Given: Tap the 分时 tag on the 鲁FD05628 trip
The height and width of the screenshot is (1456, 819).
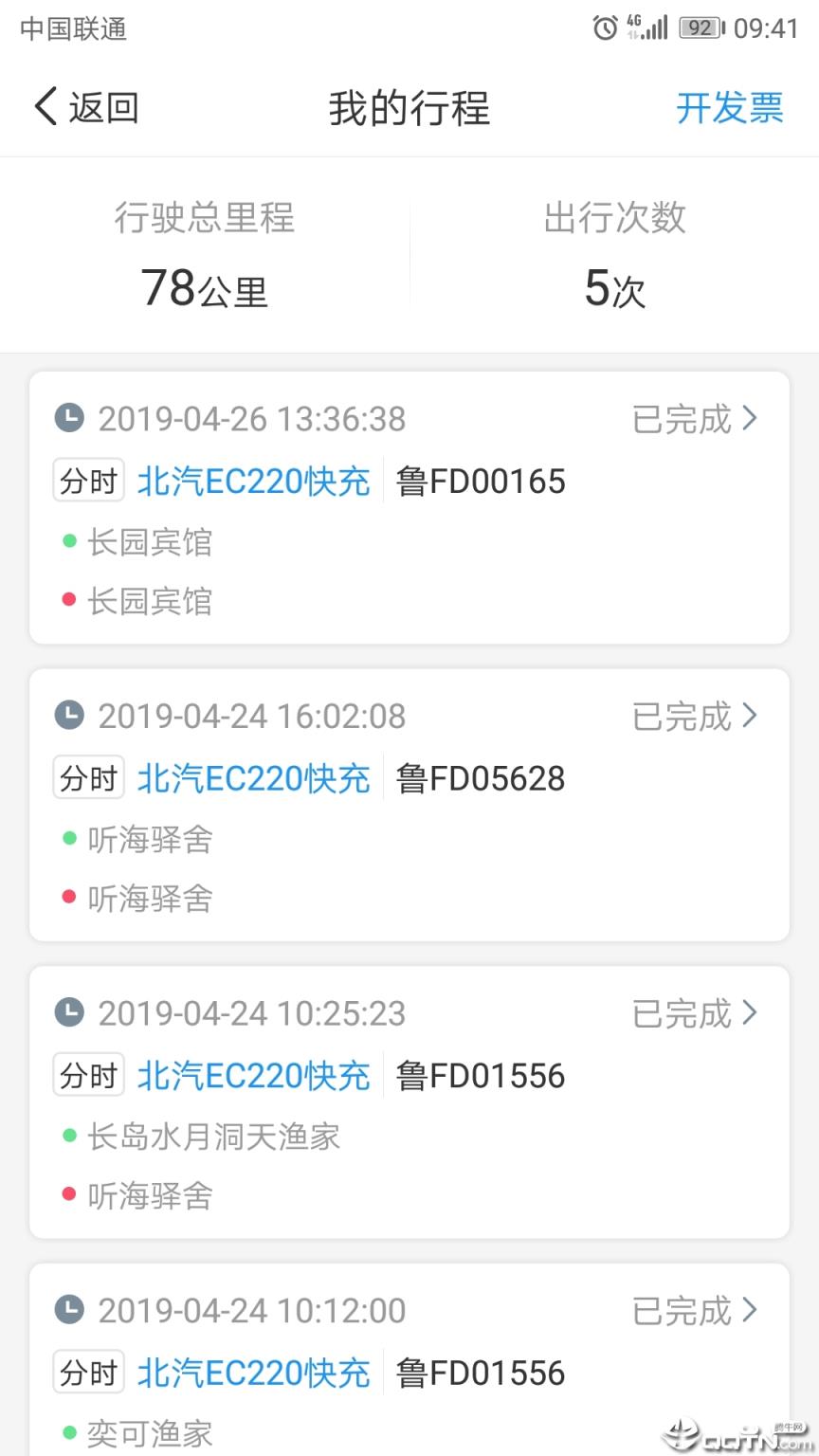Looking at the screenshot, I should tap(88, 776).
